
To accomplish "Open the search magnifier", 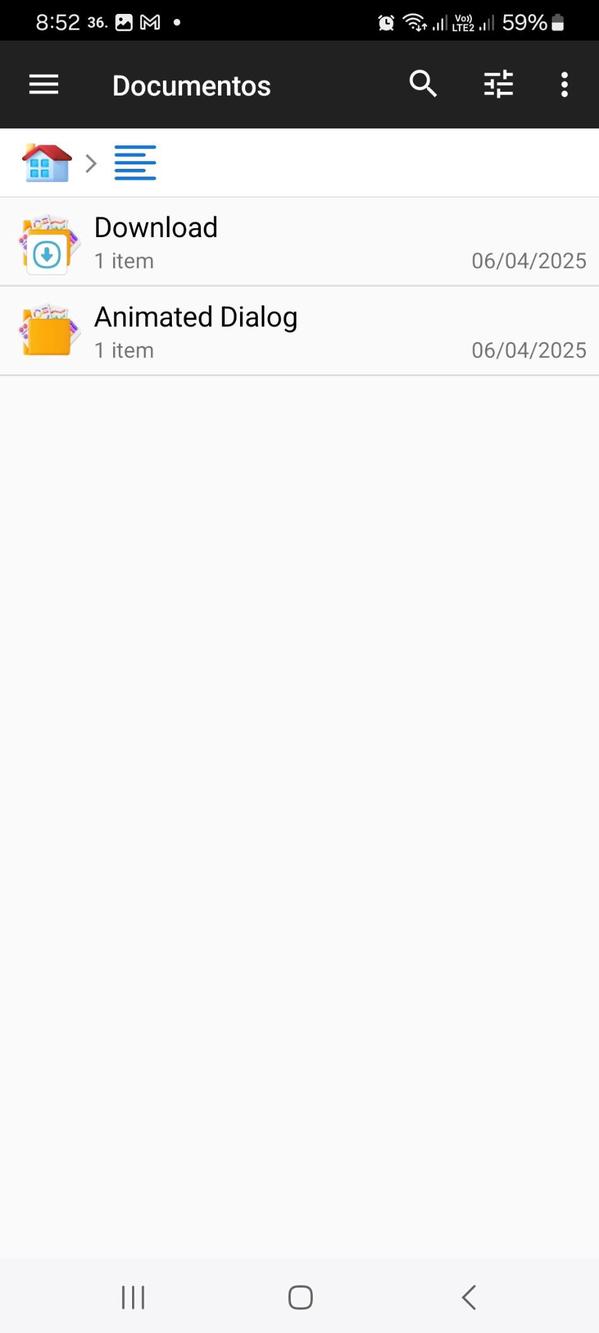I will pos(423,85).
